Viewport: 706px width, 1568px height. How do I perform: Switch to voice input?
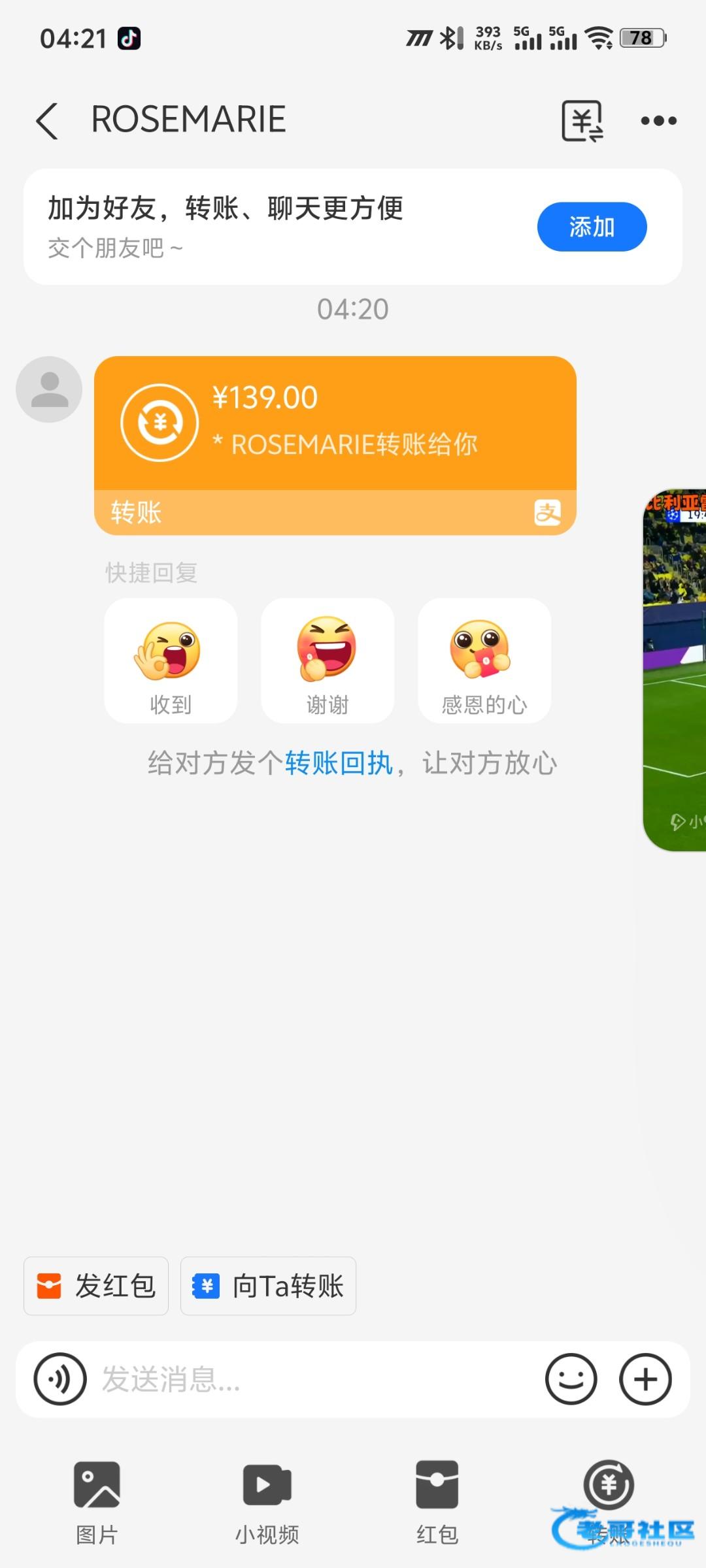(60, 1379)
